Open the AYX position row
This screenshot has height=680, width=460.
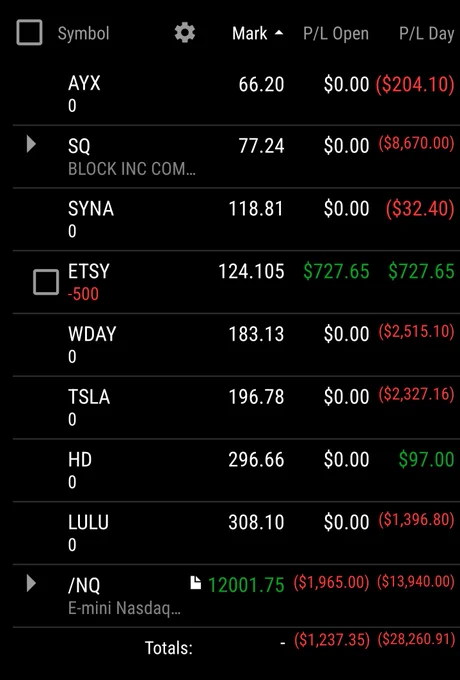coord(236,94)
